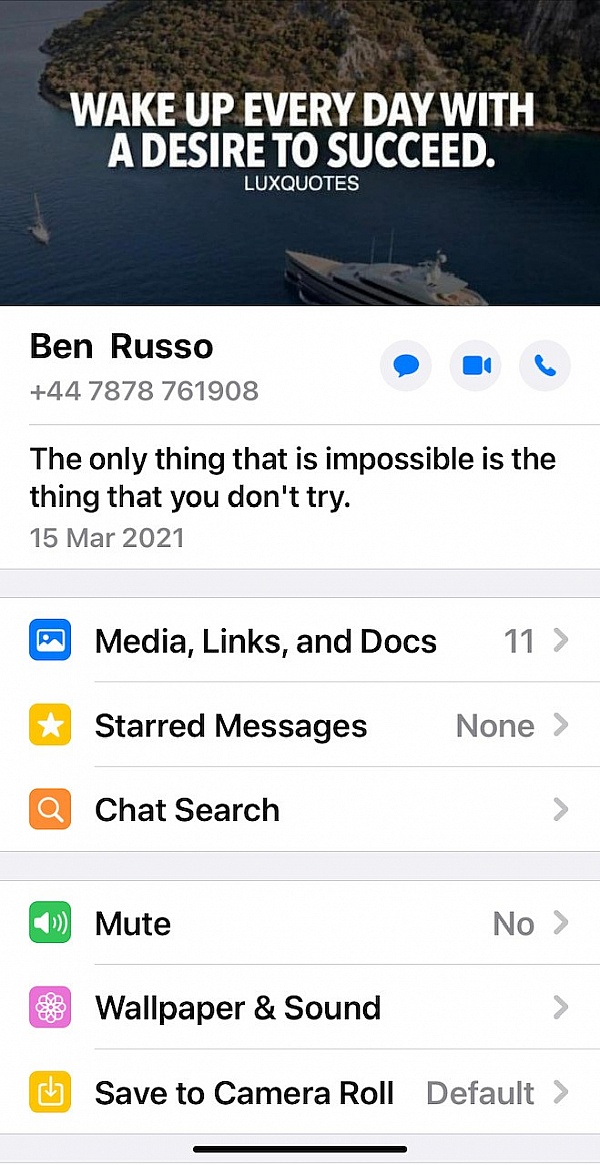This screenshot has height=1165, width=600.
Task: Open Wallpaper & Sound settings
Action: coord(300,1007)
